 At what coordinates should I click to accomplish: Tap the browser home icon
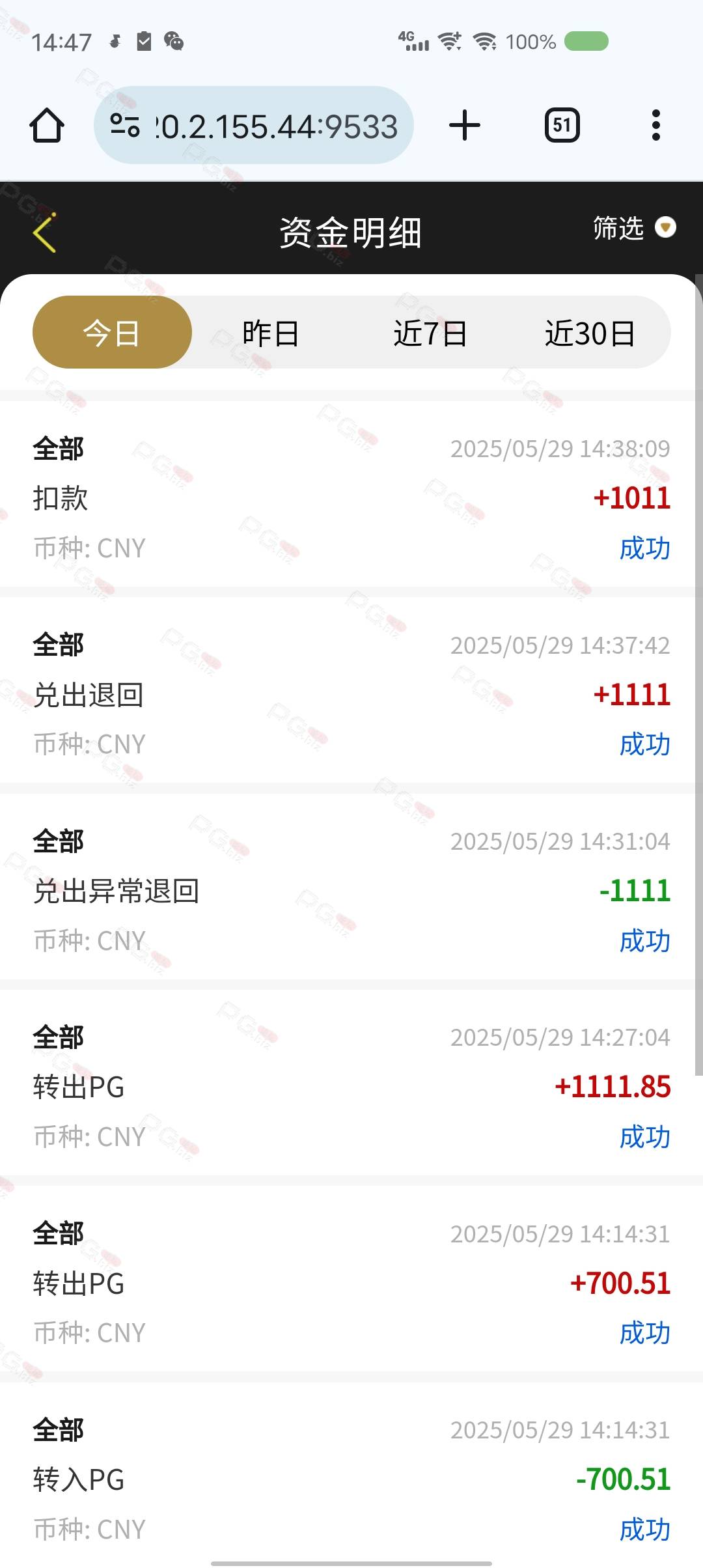(47, 125)
